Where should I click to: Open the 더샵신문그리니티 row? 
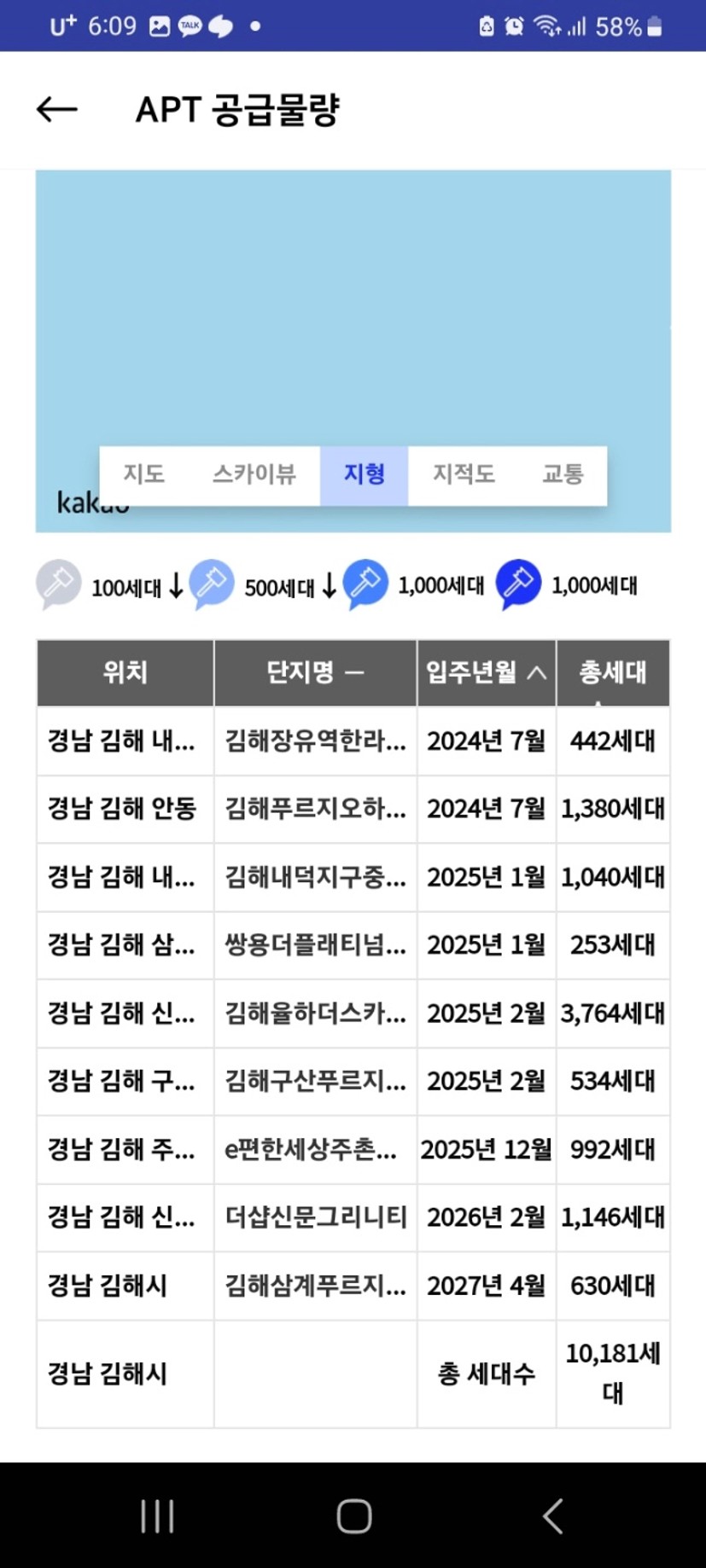(x=353, y=1217)
